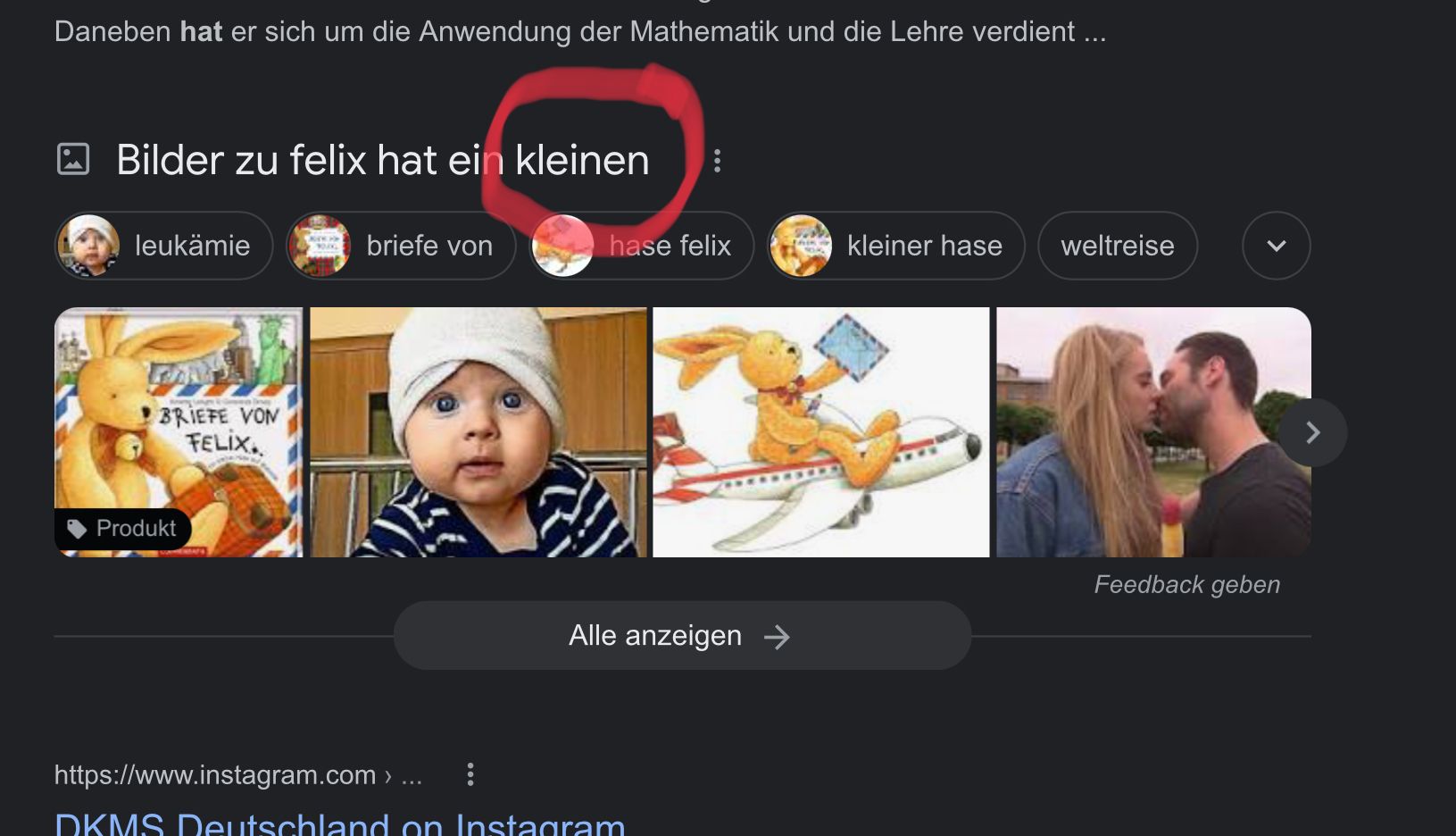Screen dimensions: 1456x836
Task: Open the rabbit on airplane image
Action: coord(820,432)
